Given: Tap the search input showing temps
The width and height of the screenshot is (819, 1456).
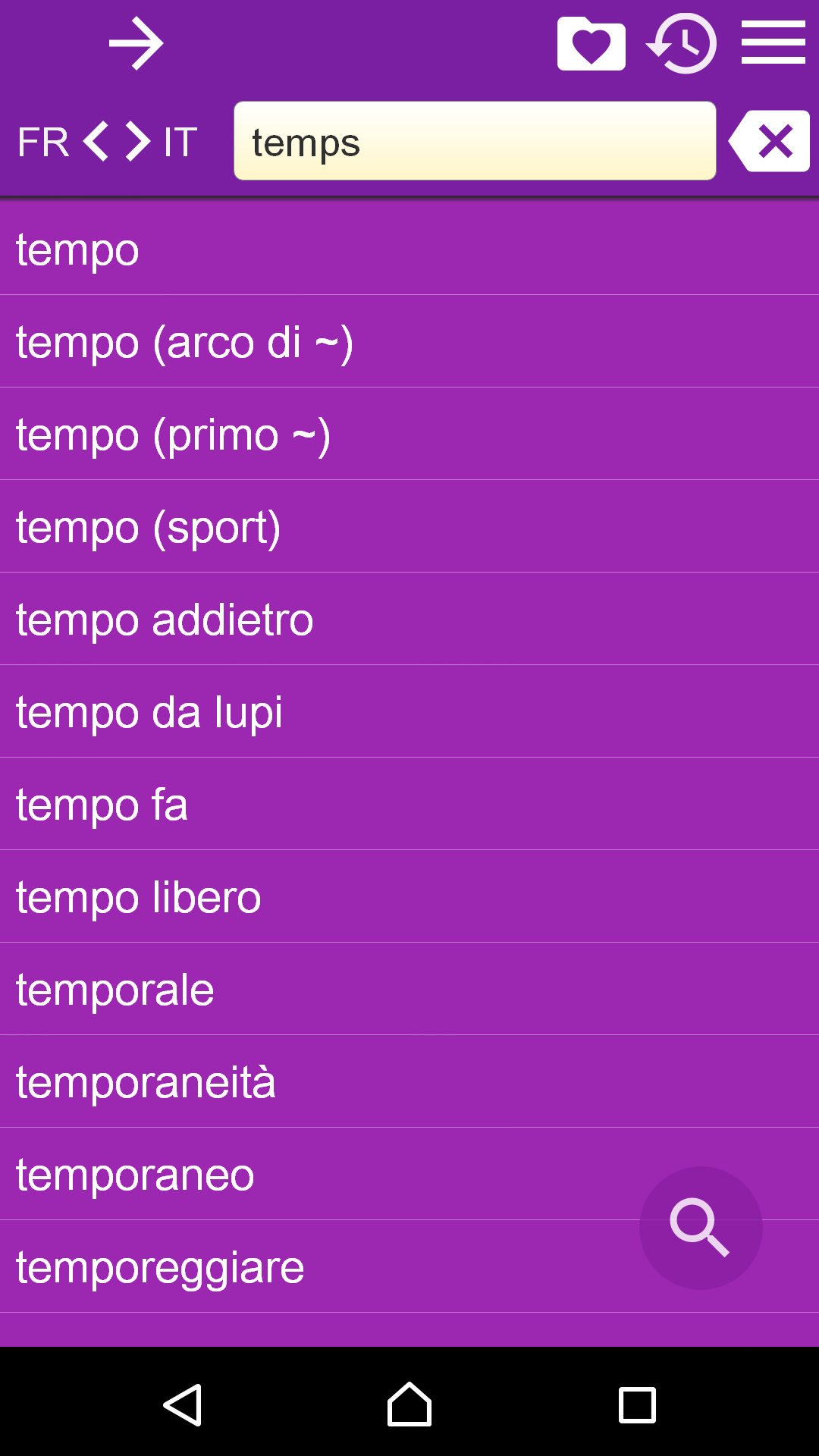Looking at the screenshot, I should [x=475, y=140].
